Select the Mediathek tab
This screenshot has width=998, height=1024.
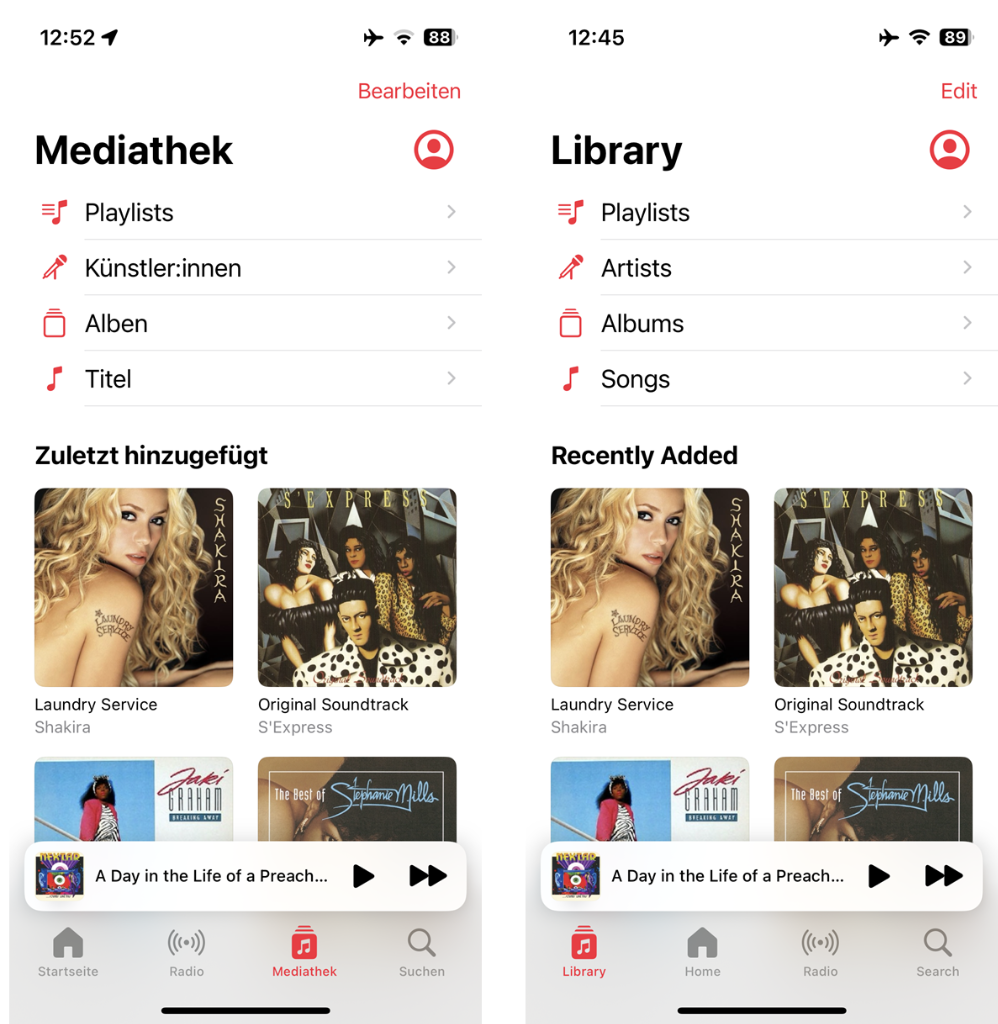coord(304,952)
